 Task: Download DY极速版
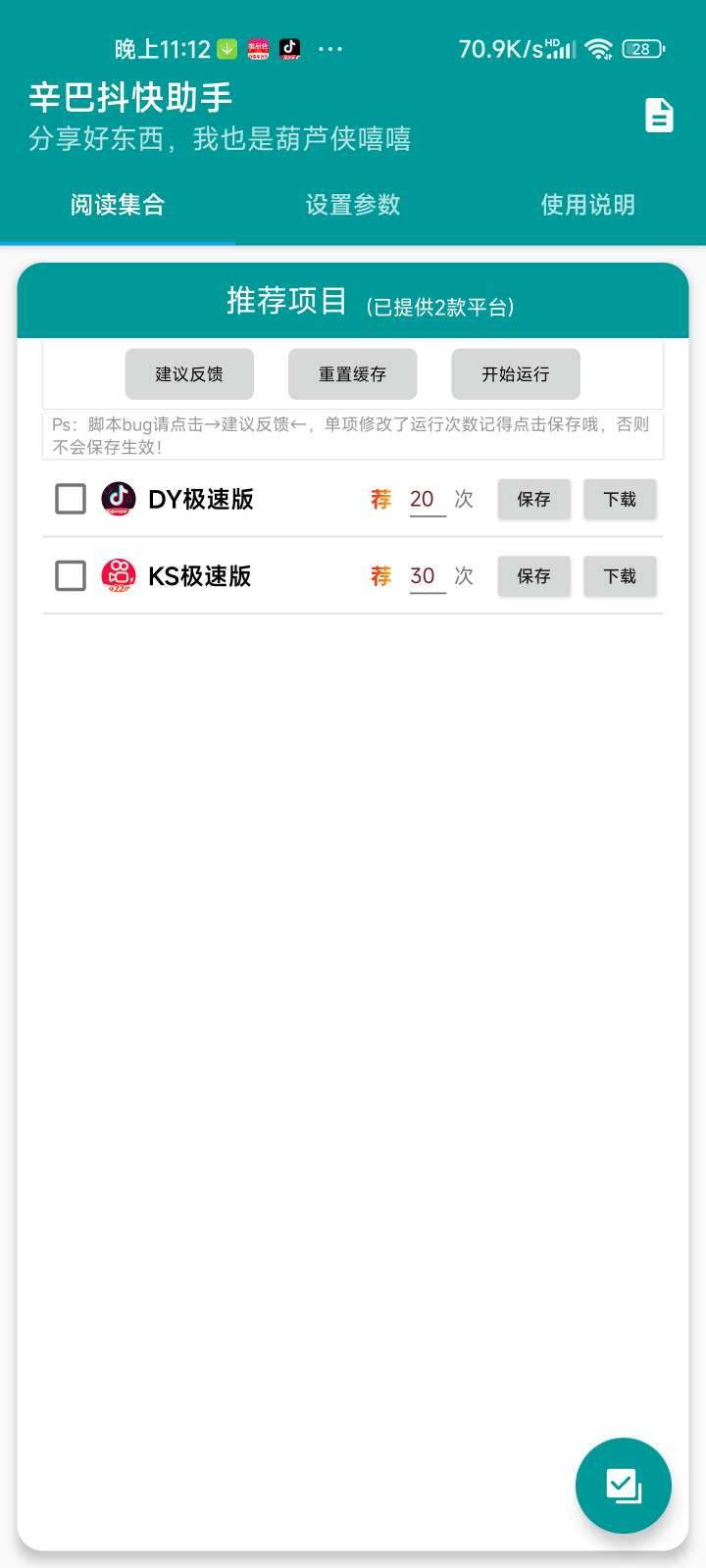(620, 499)
